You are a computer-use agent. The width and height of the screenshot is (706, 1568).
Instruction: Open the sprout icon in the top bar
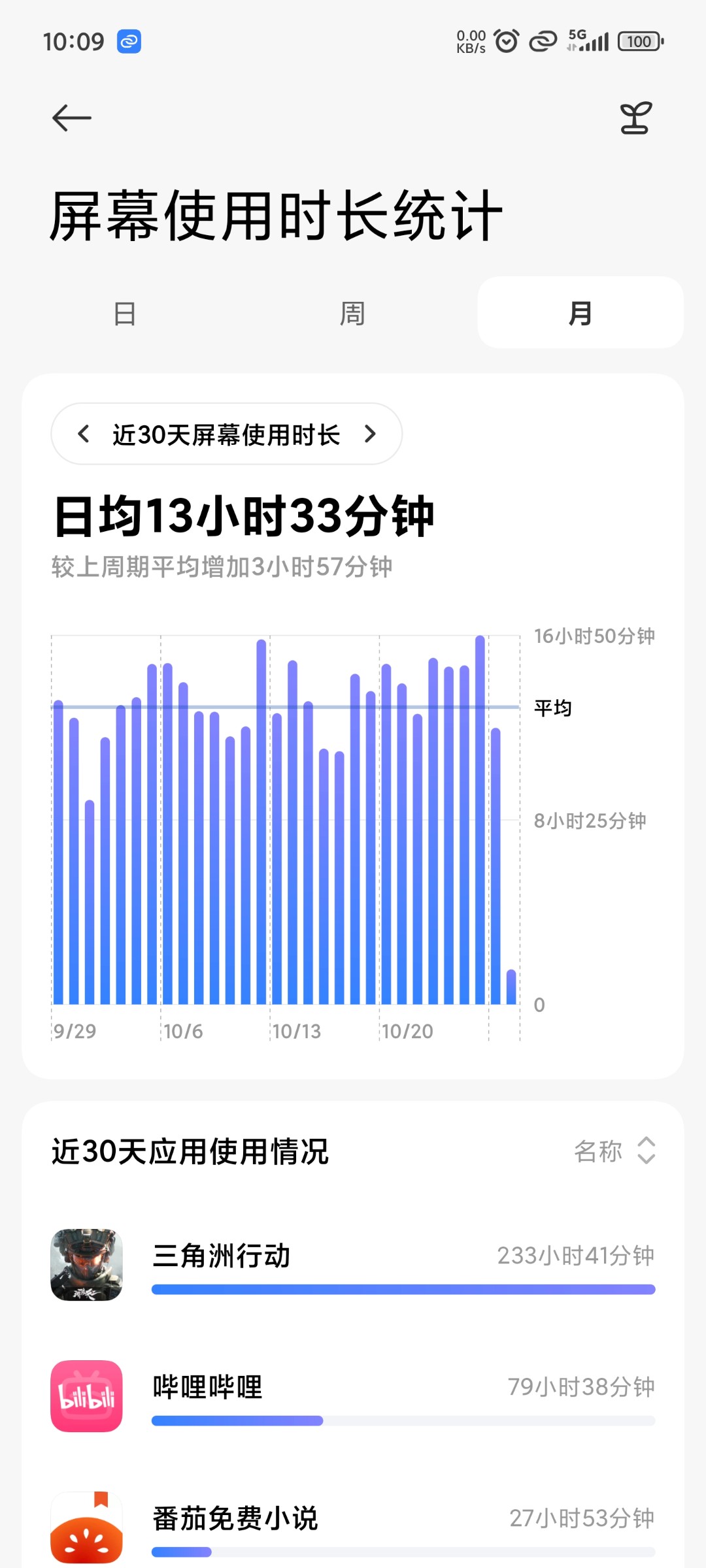pyautogui.click(x=635, y=118)
